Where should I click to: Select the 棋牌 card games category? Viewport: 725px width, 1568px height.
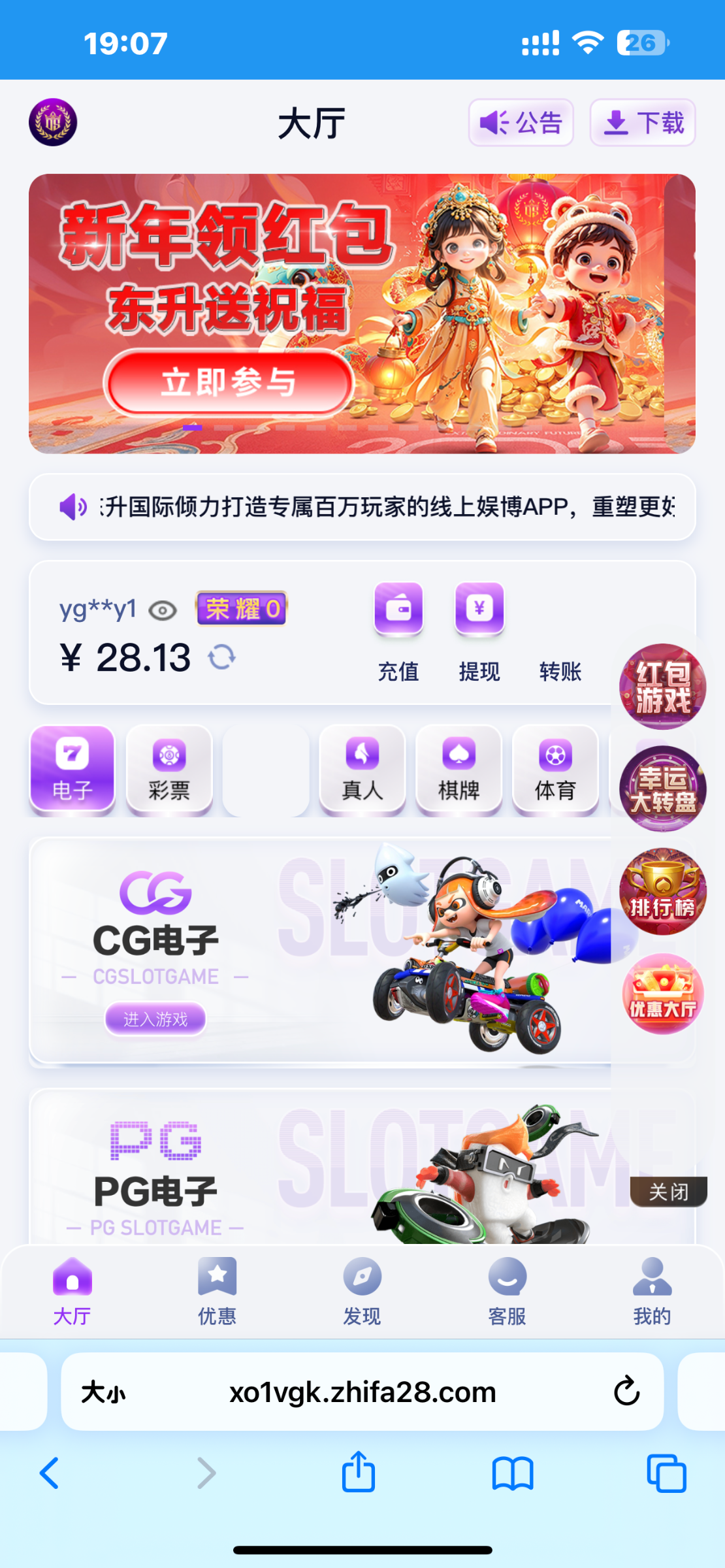click(x=459, y=771)
